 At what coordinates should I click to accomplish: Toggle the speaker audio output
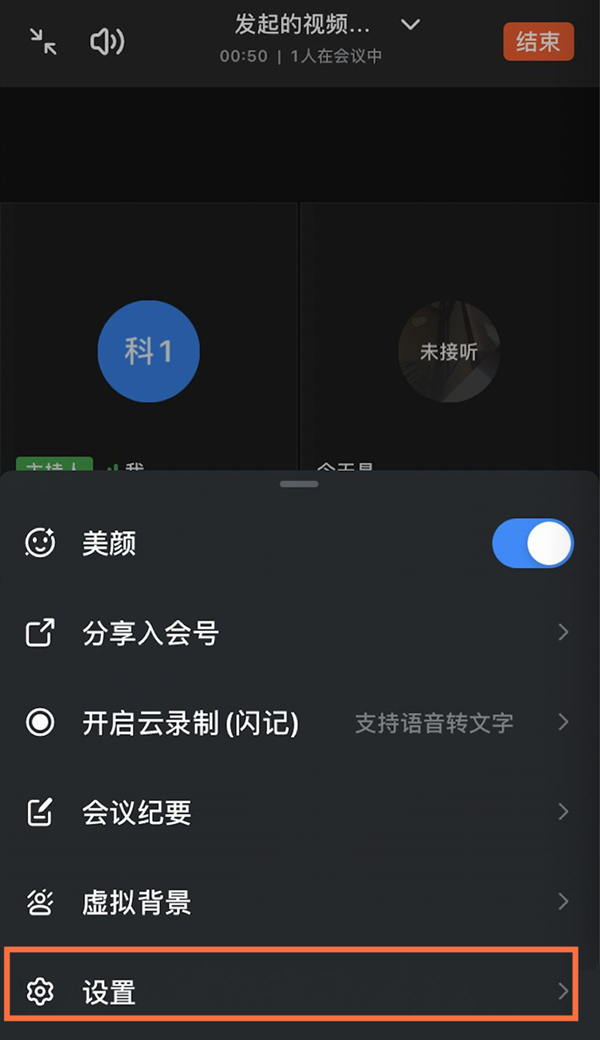(x=107, y=42)
